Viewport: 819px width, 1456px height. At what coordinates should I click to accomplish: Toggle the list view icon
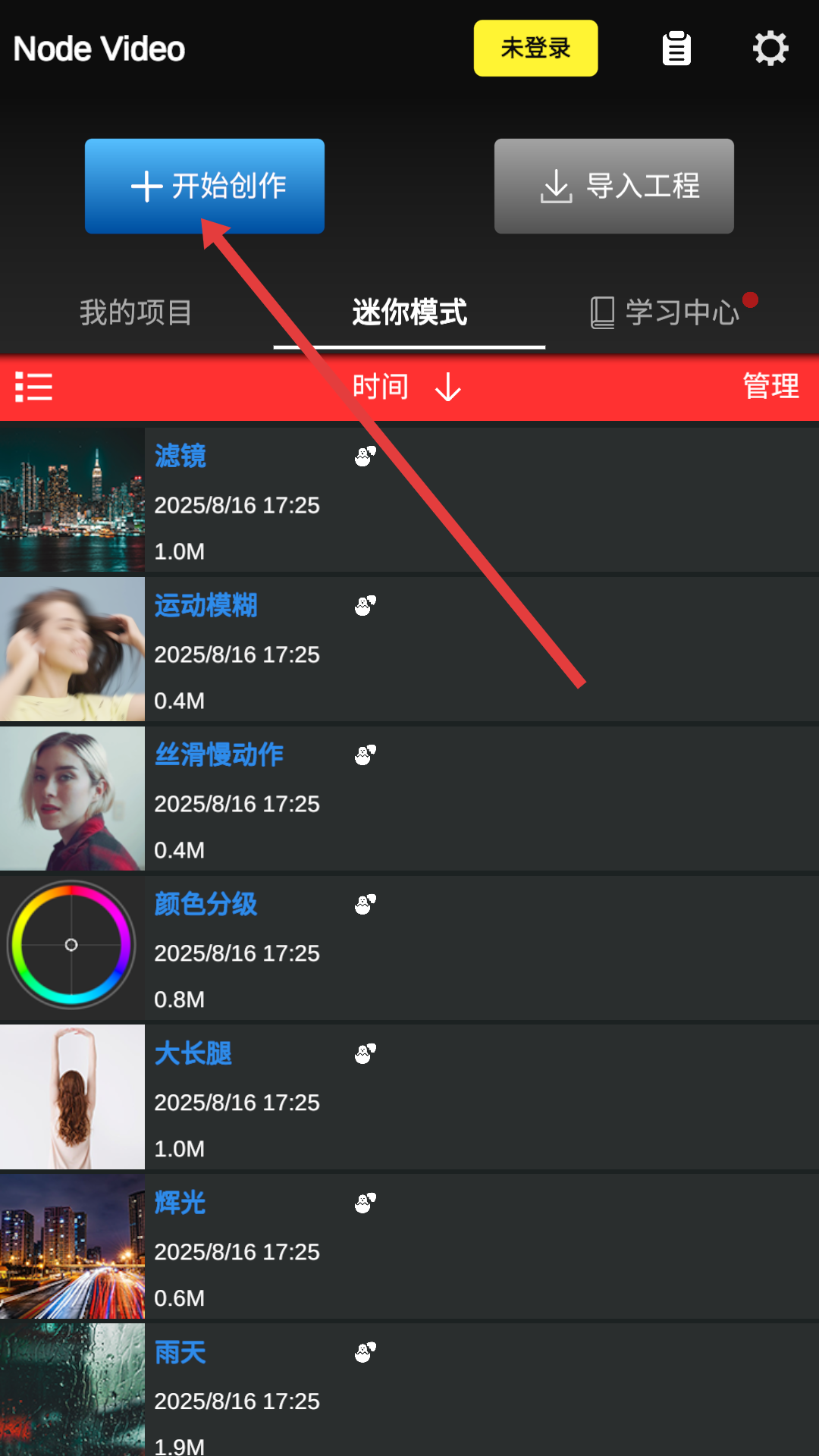click(34, 387)
